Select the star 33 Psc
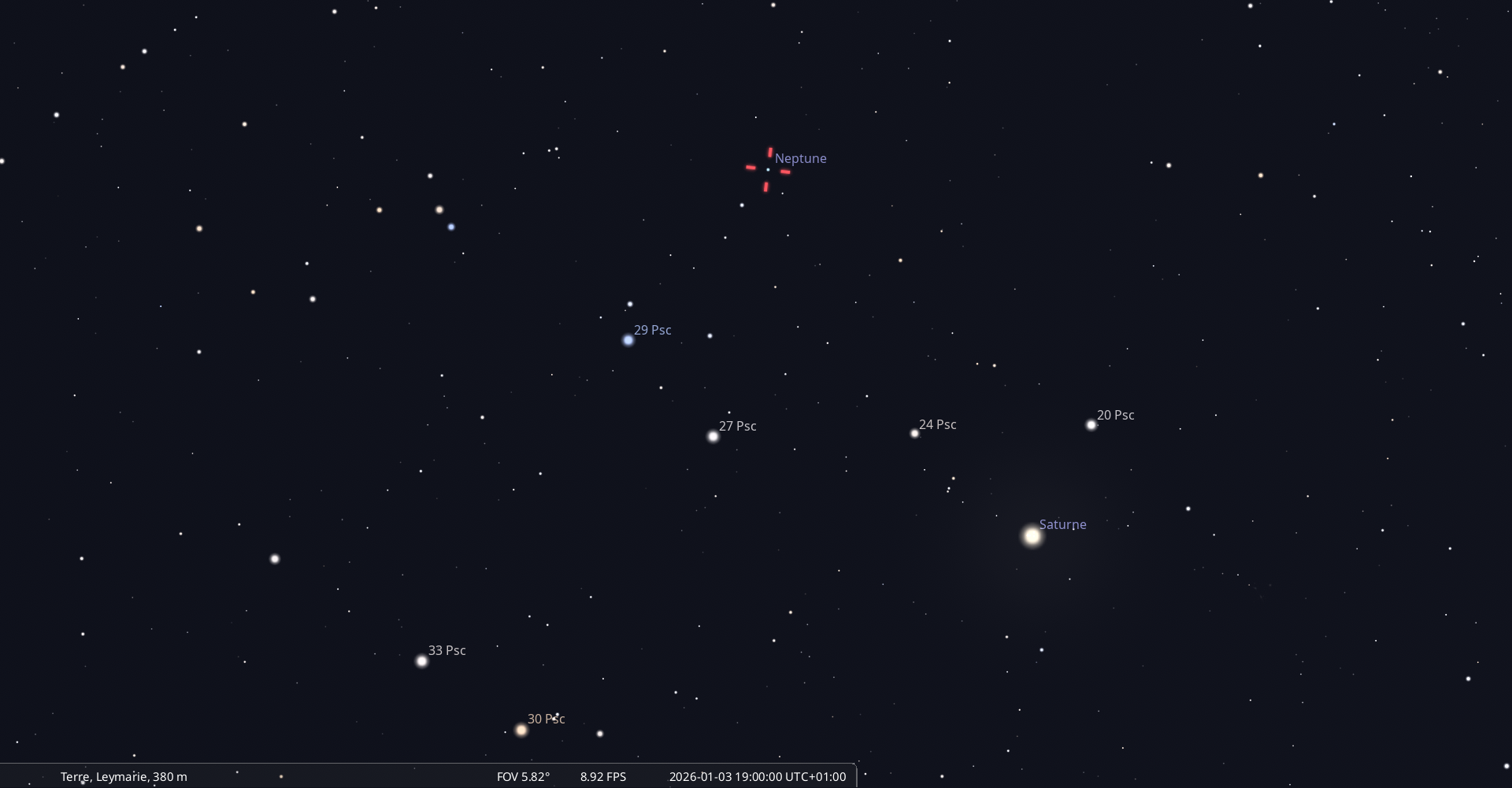The height and width of the screenshot is (788, 1512). point(421,661)
